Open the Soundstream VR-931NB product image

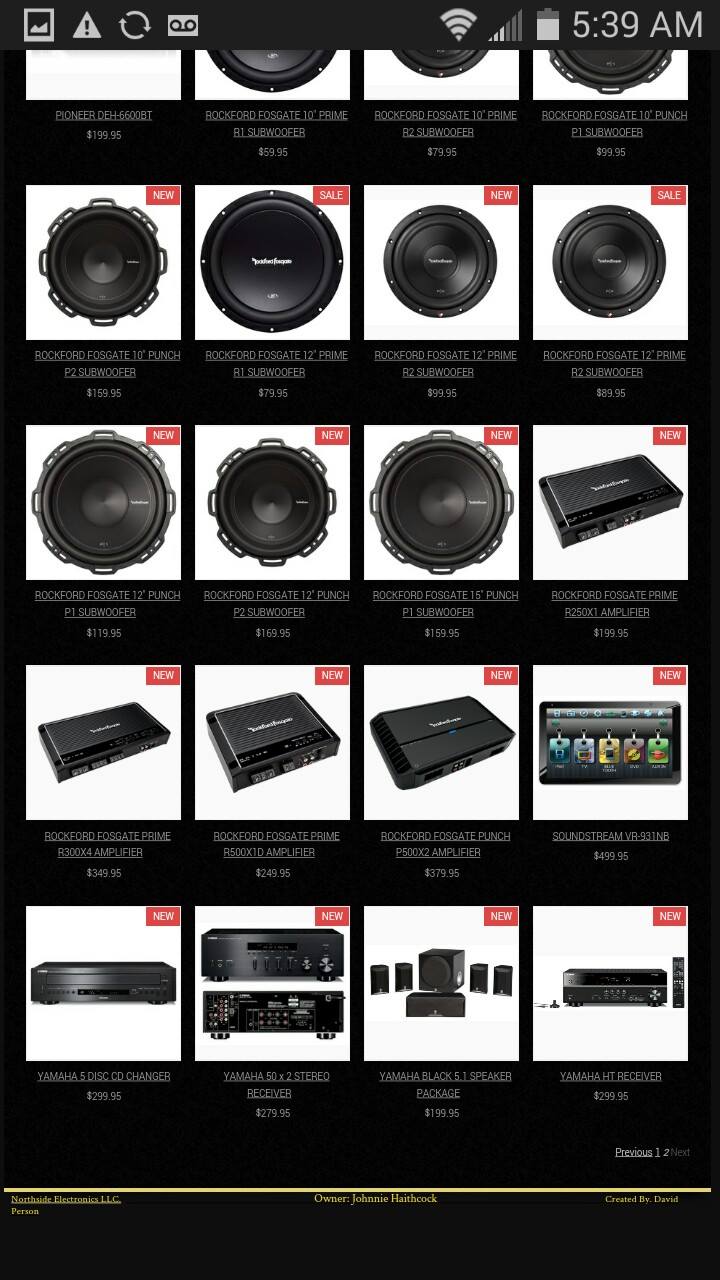pos(610,742)
